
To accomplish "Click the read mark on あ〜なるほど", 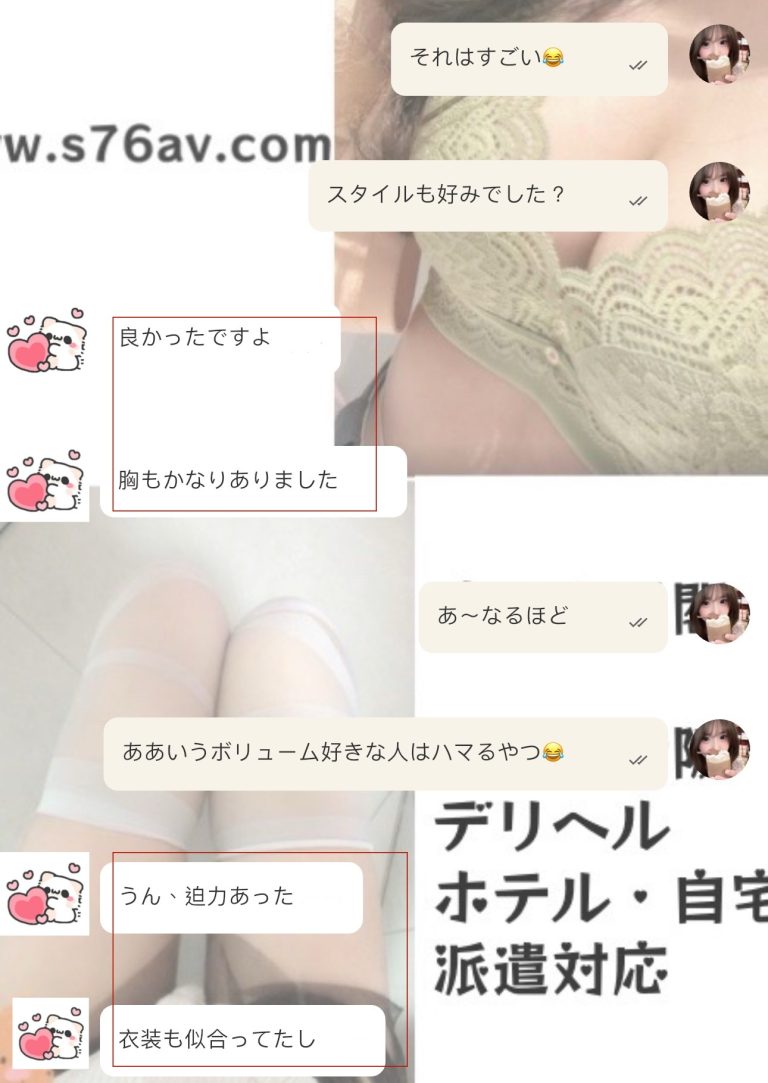I will tap(636, 622).
